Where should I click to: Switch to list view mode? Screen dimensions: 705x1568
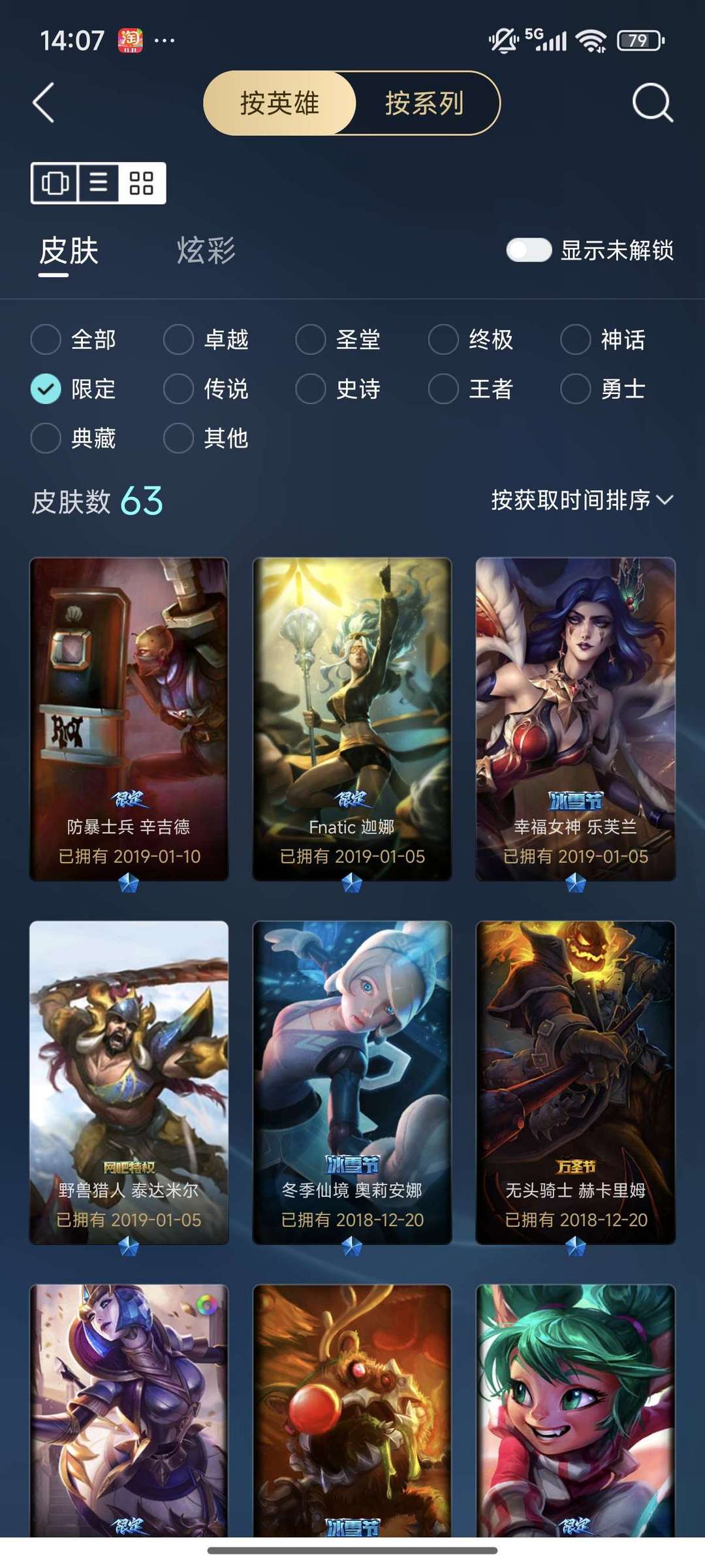click(x=98, y=183)
